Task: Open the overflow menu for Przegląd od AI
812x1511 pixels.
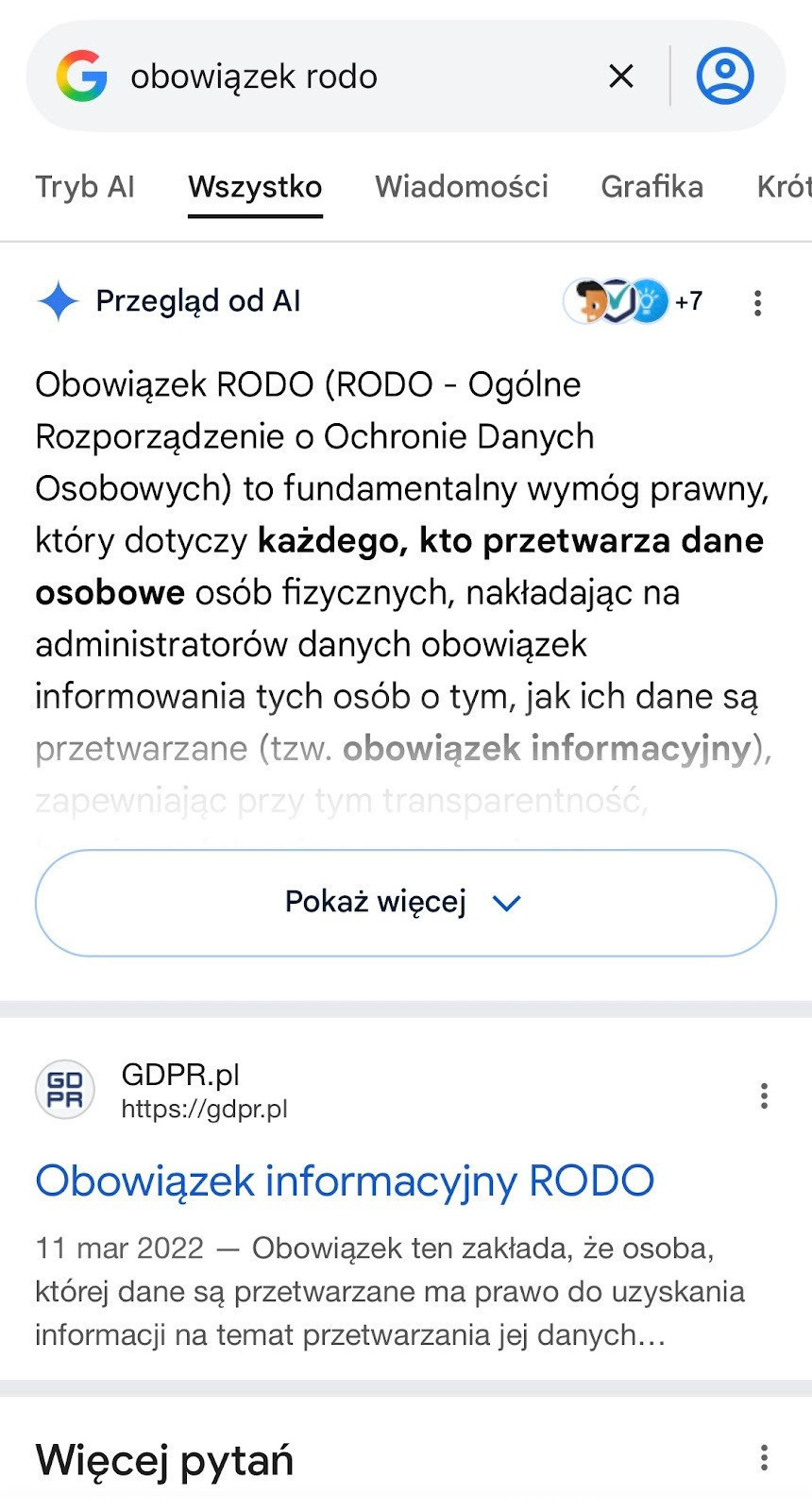Action: tap(757, 303)
